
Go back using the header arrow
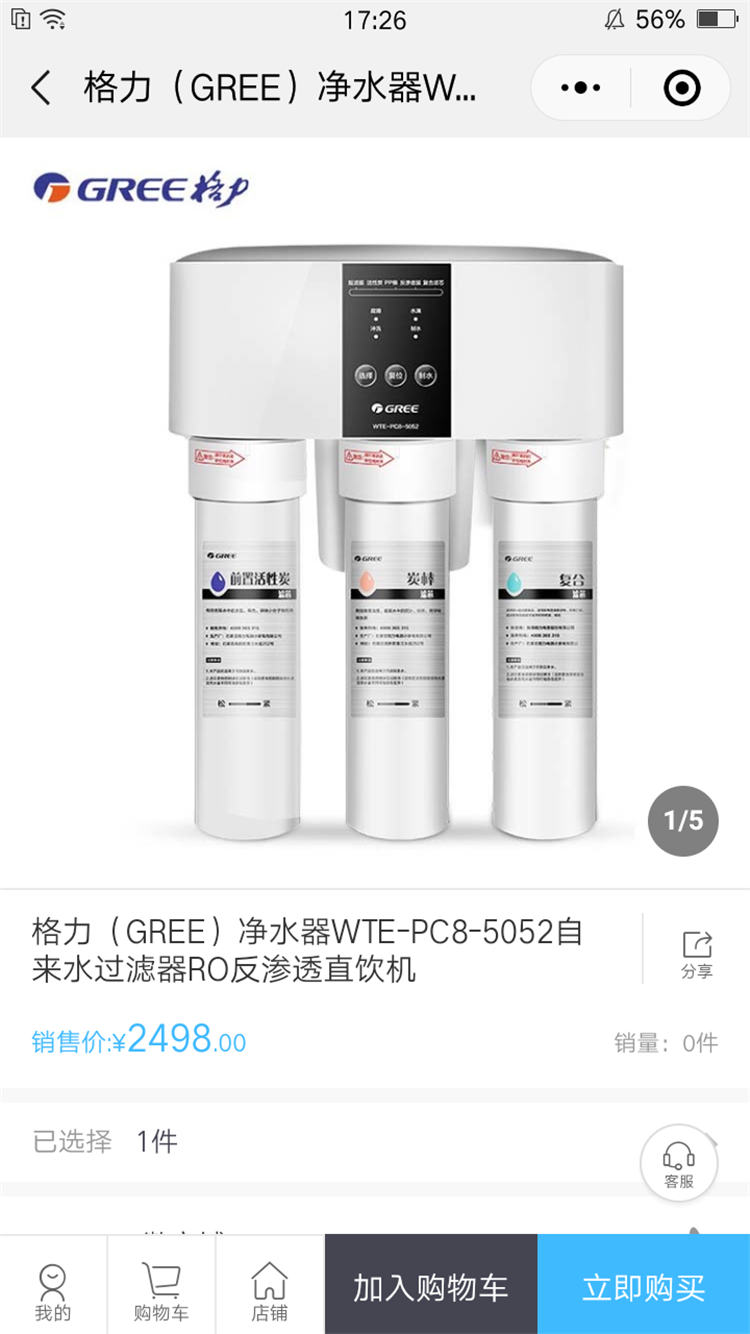pyautogui.click(x=41, y=89)
